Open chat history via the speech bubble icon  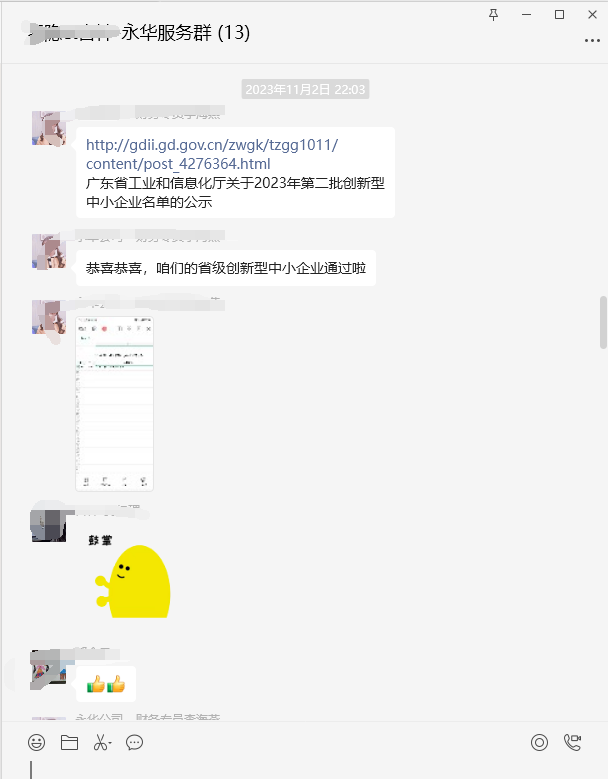135,742
